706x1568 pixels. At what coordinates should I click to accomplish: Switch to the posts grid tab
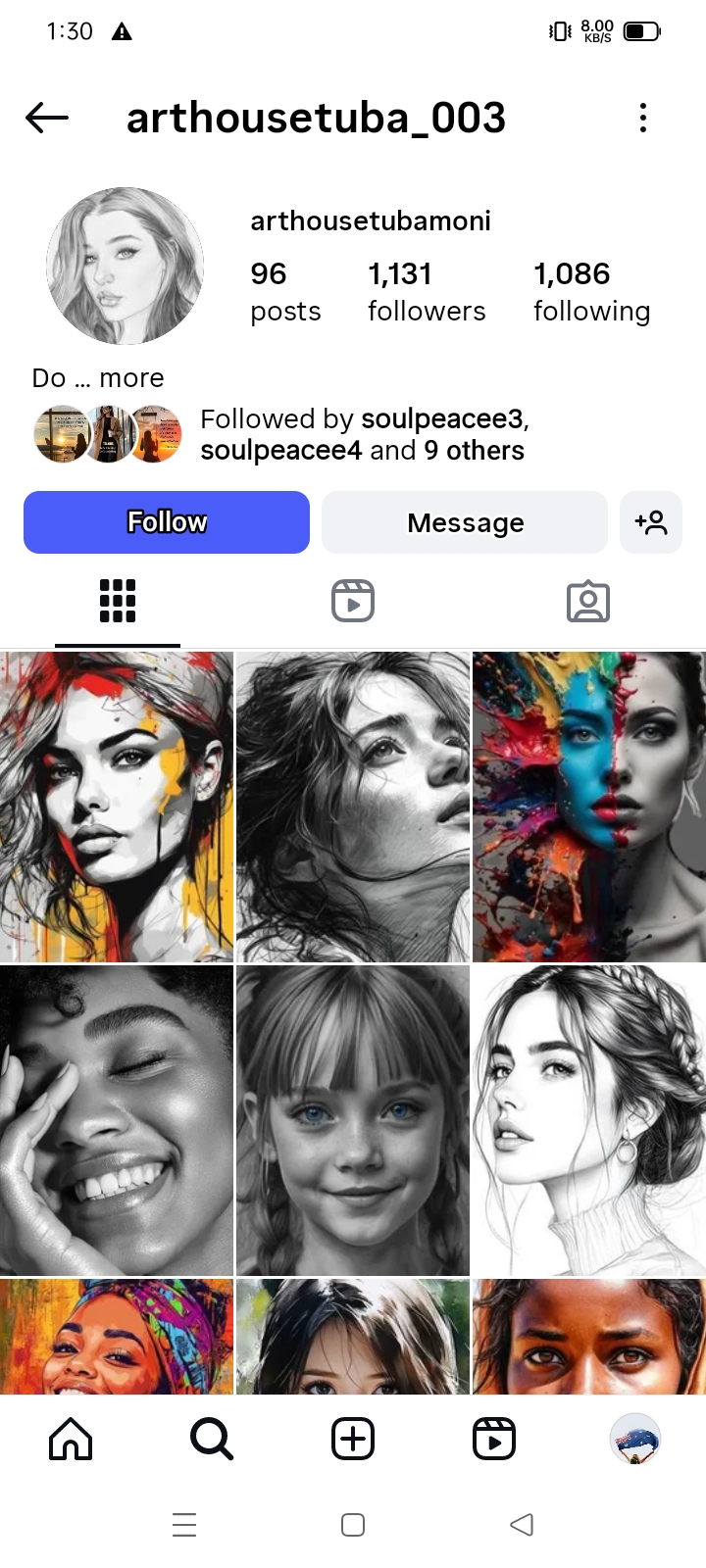pos(118,601)
